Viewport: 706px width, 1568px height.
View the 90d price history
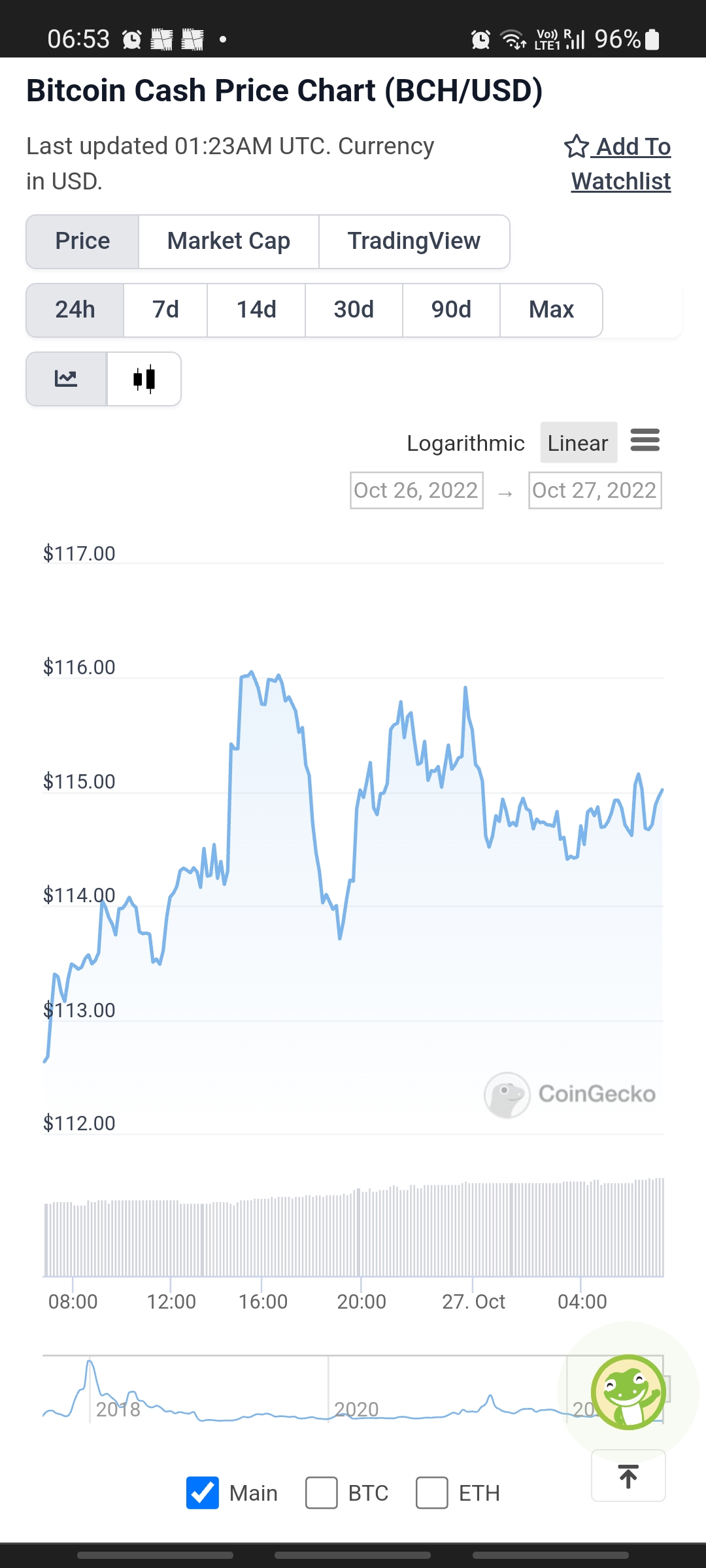(451, 310)
